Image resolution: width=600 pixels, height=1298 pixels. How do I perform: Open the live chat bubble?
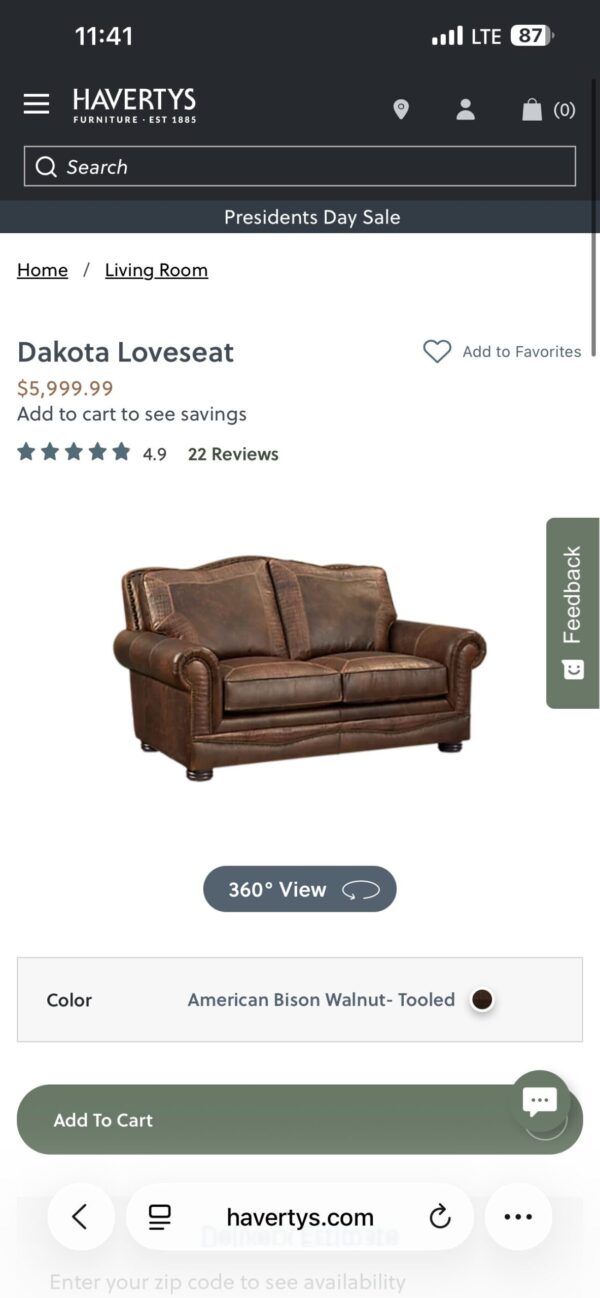539,1102
